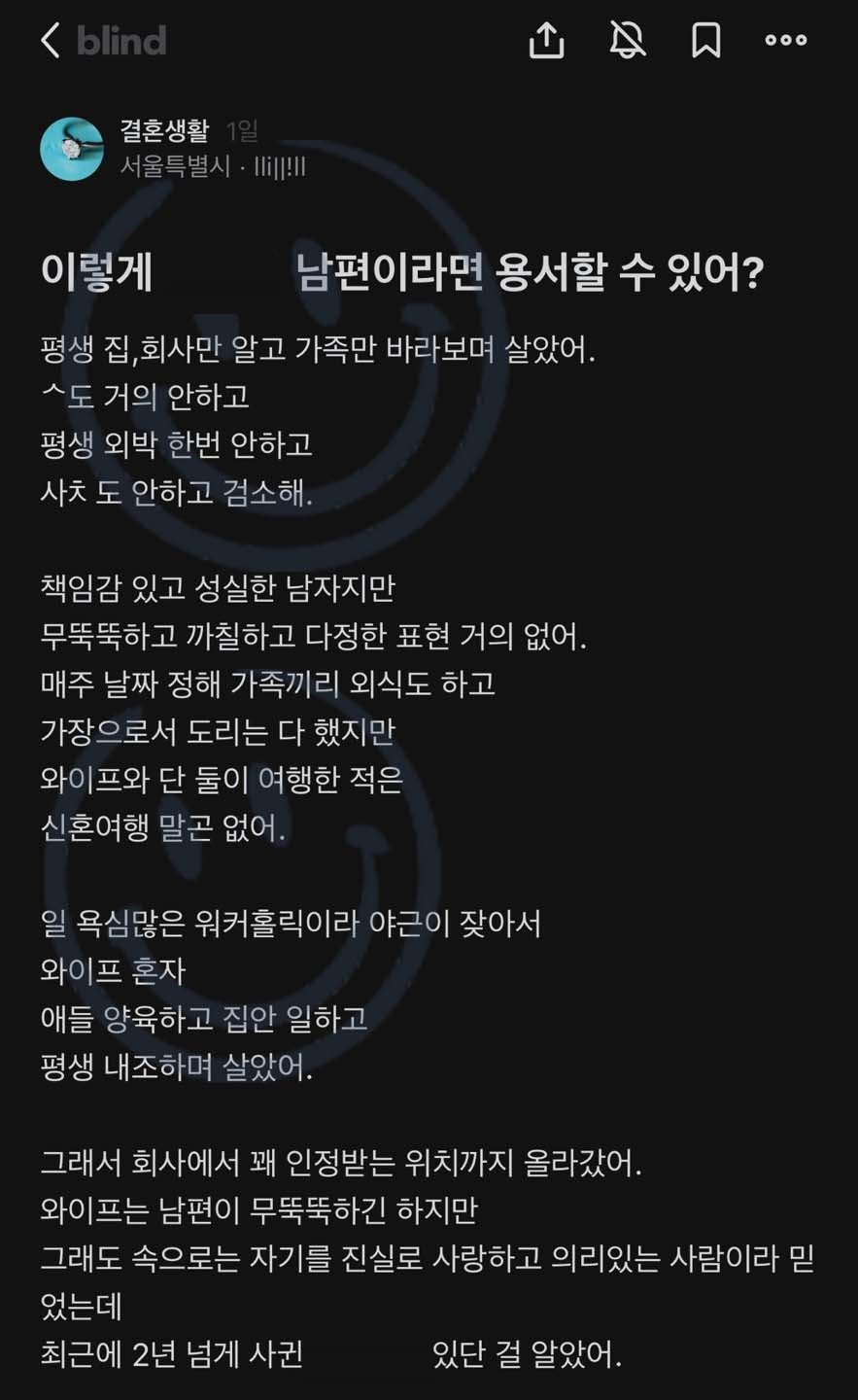This screenshot has height=1400, width=858.
Task: Go back using the arrow
Action: [x=51, y=41]
